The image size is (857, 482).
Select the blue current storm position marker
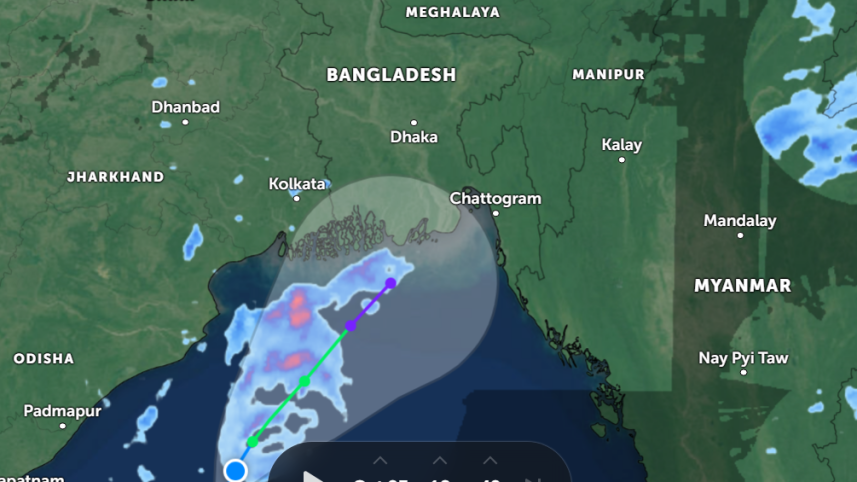click(236, 470)
